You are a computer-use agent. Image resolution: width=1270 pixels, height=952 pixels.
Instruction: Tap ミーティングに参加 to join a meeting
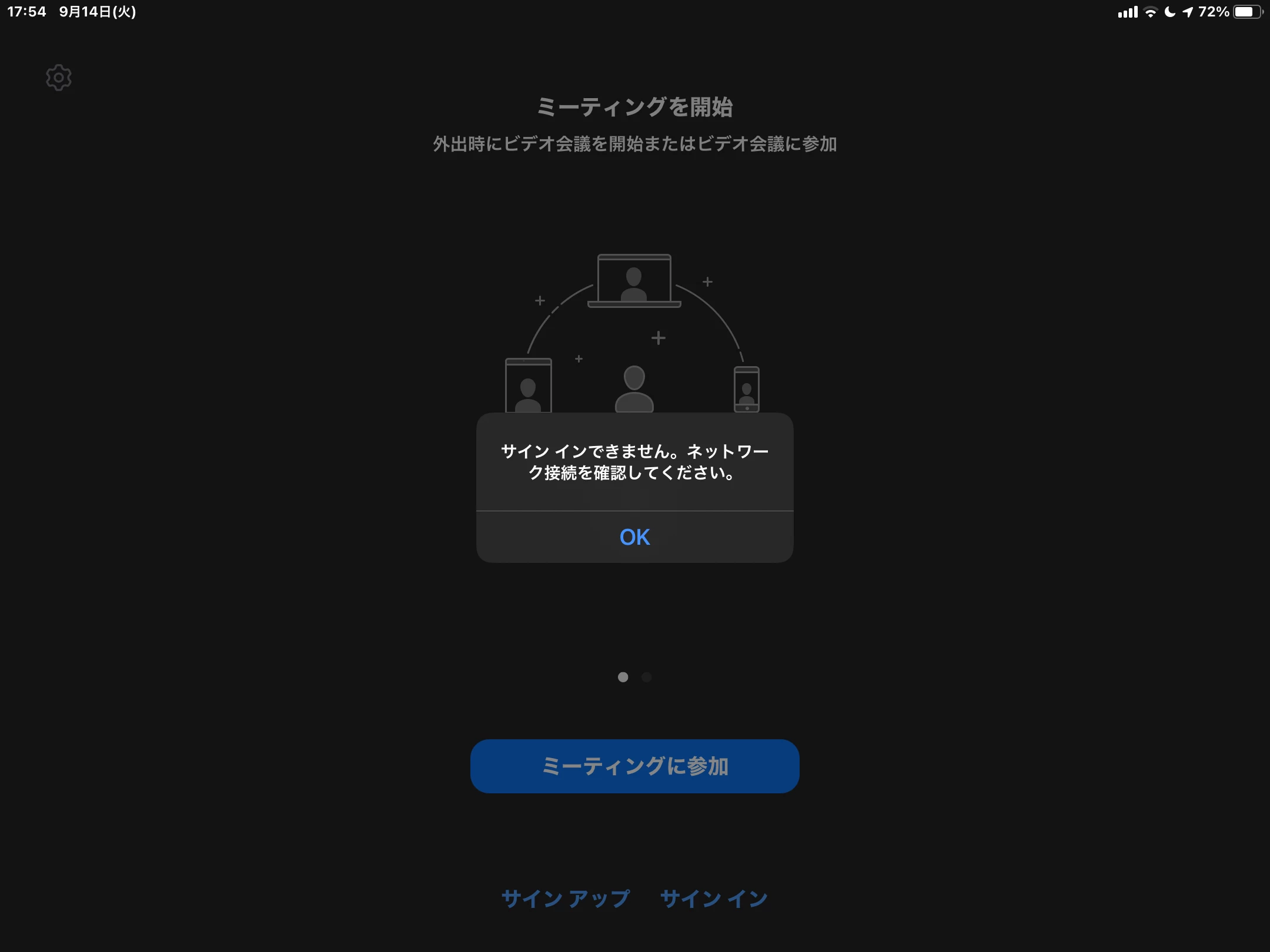(x=634, y=766)
